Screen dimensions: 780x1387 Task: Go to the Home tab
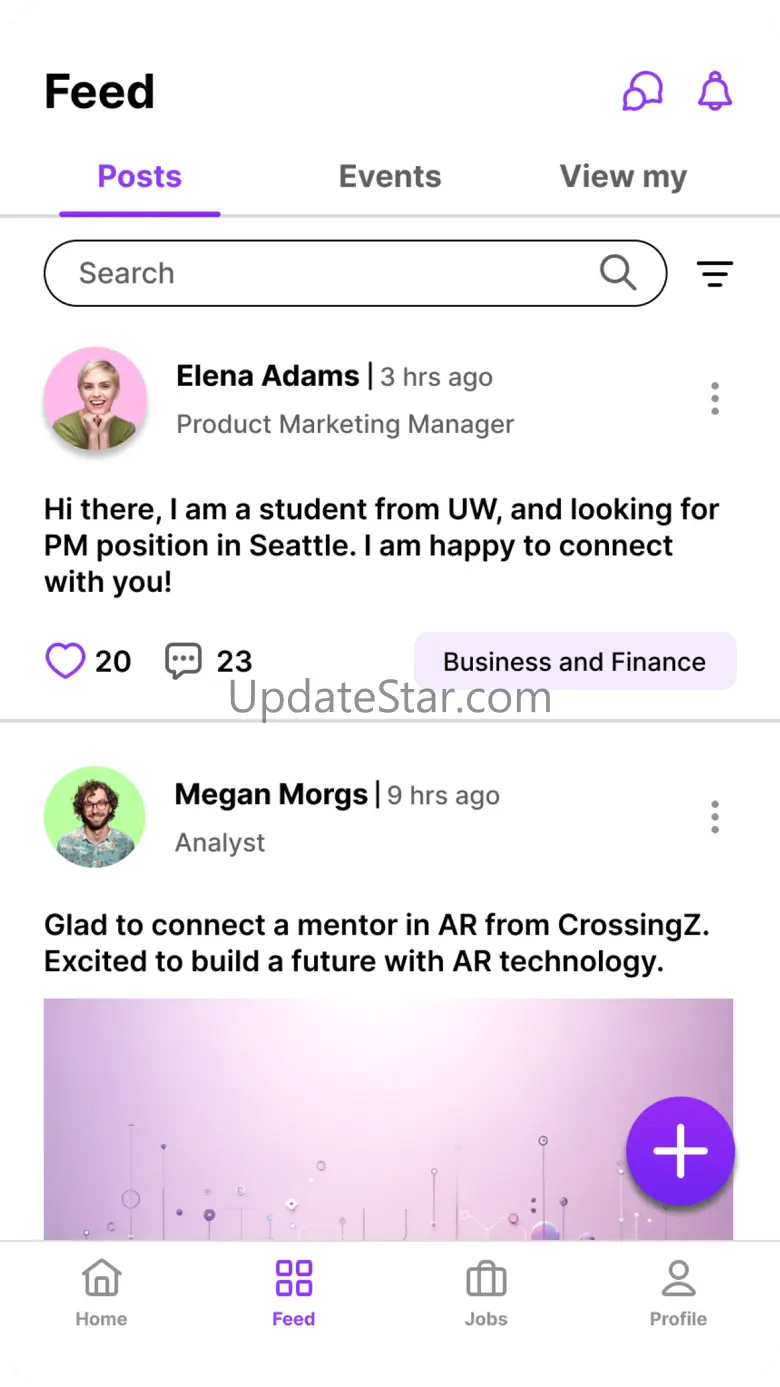tap(101, 1293)
